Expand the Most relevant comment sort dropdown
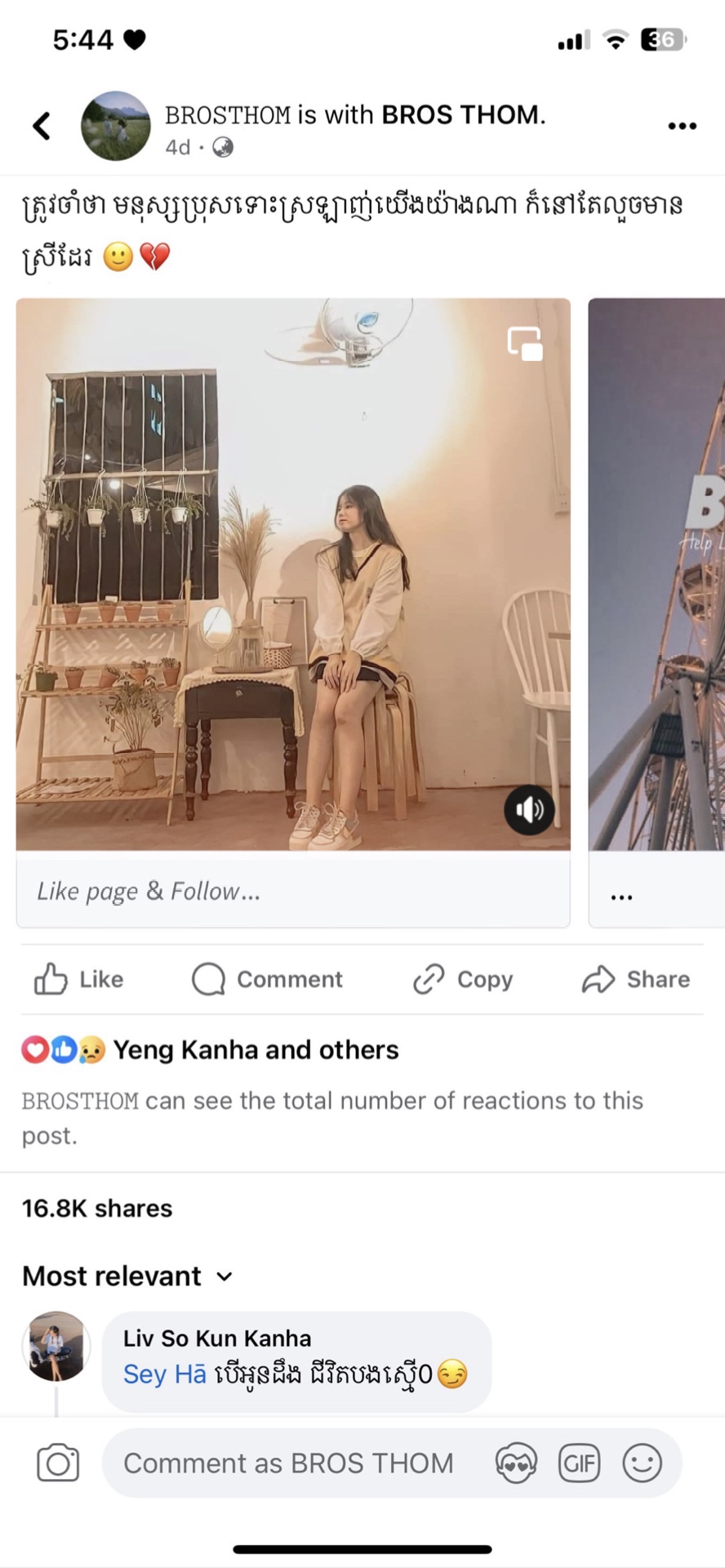The width and height of the screenshot is (725, 1568). point(128,1276)
